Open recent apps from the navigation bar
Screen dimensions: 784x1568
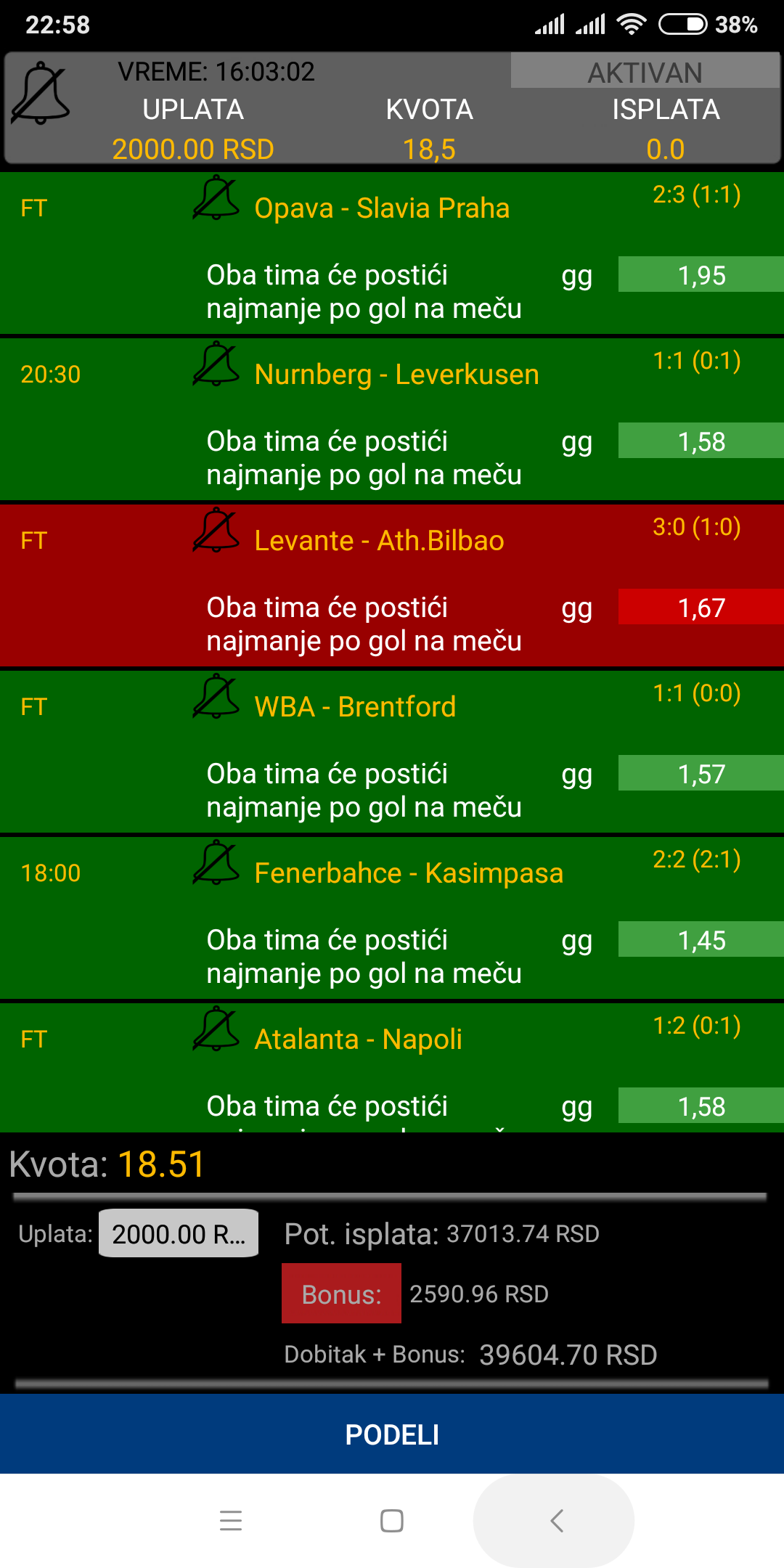(x=231, y=1521)
